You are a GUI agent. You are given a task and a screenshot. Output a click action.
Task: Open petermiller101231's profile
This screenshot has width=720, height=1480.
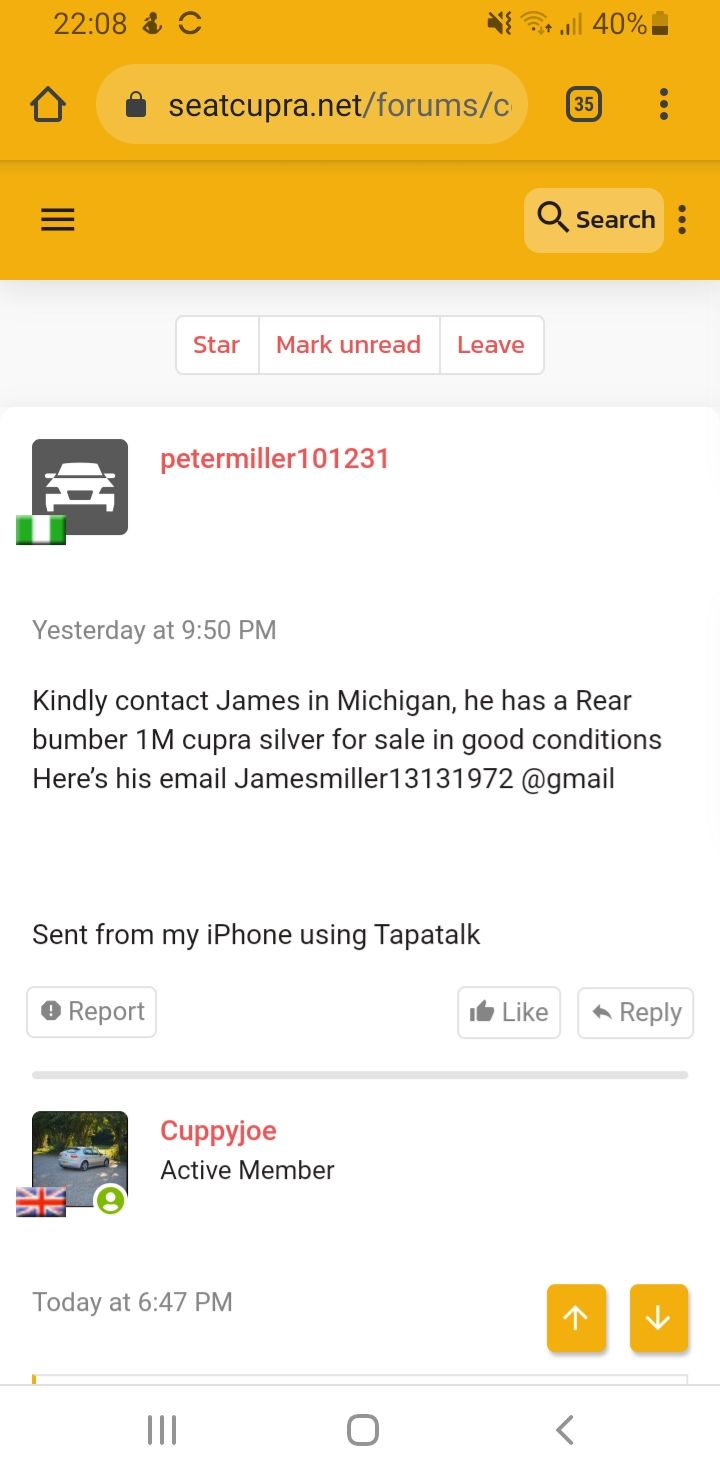[274, 459]
